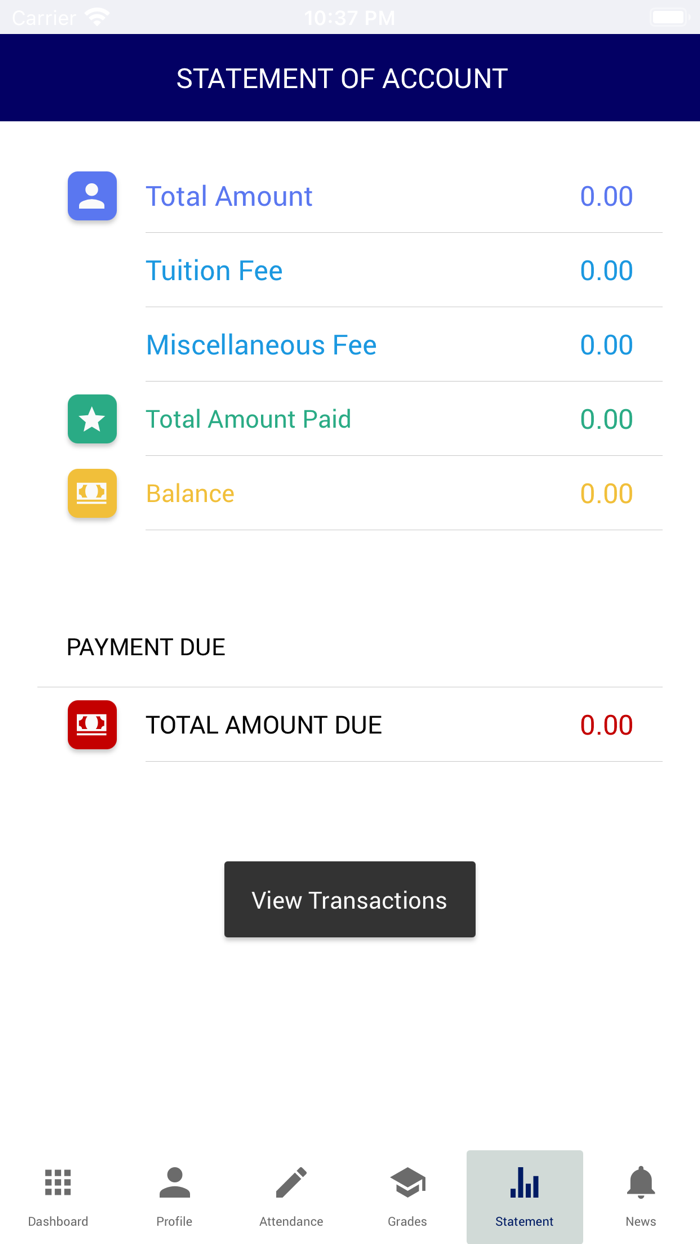Image resolution: width=700 pixels, height=1244 pixels.
Task: Tap the Statement tab
Action: coord(524,1196)
